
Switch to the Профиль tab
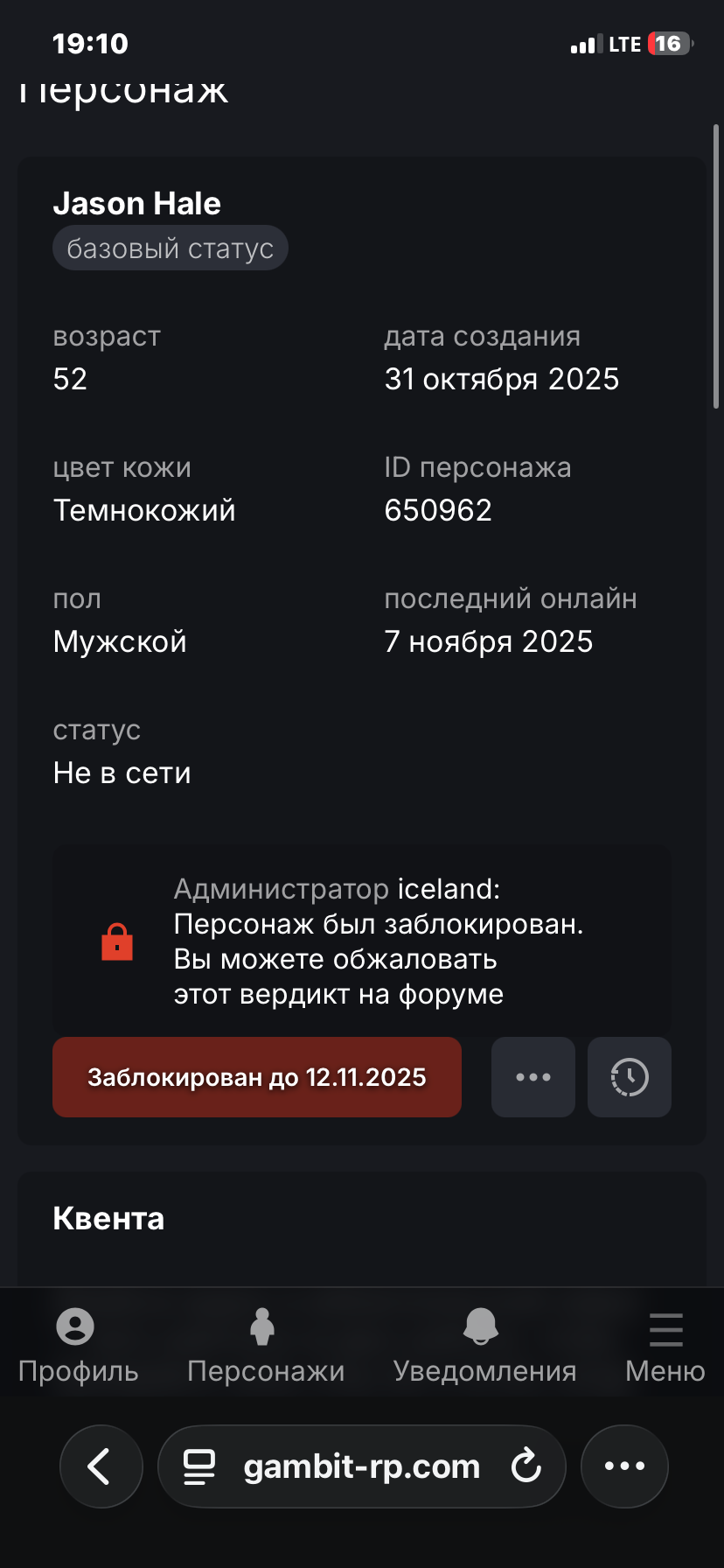(x=77, y=1346)
